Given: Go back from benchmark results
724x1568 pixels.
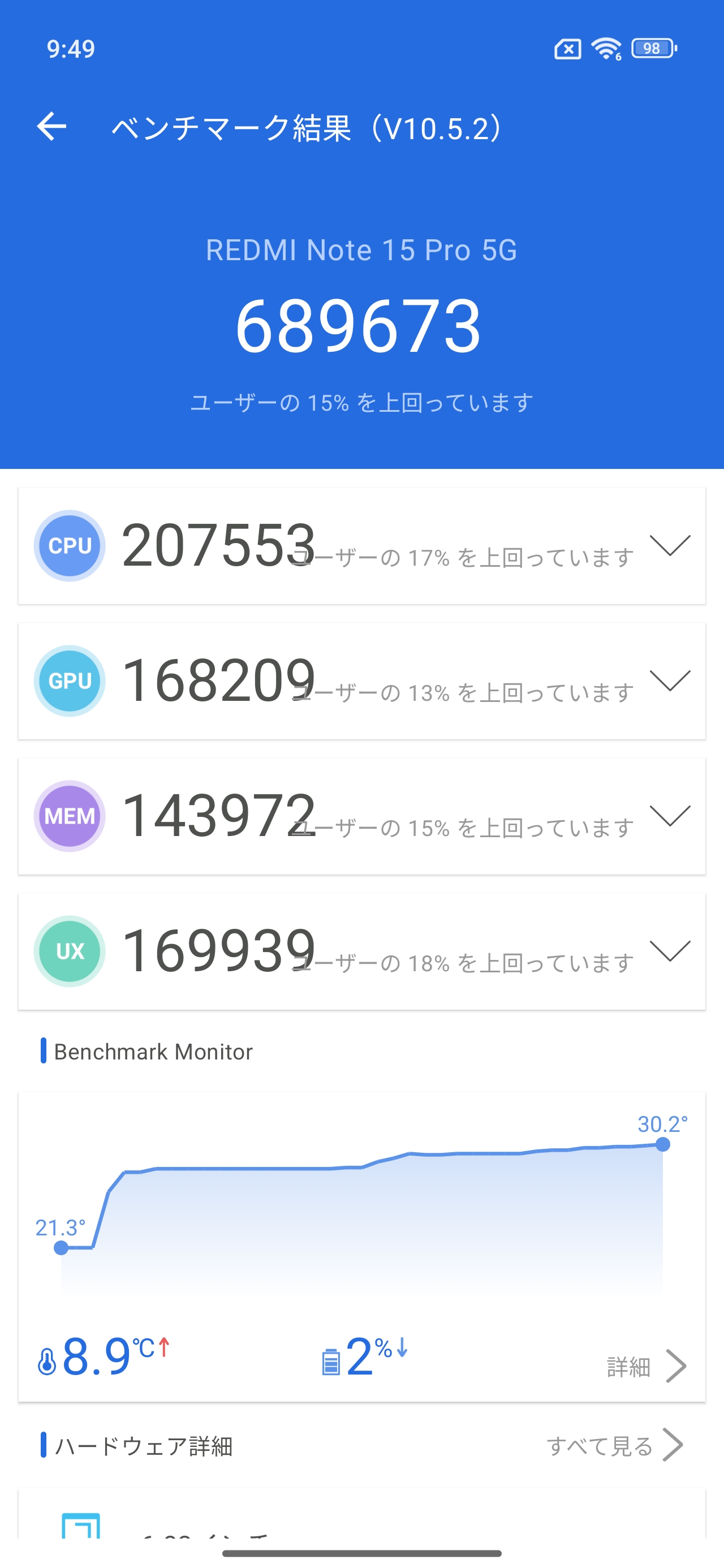Looking at the screenshot, I should click(x=52, y=127).
